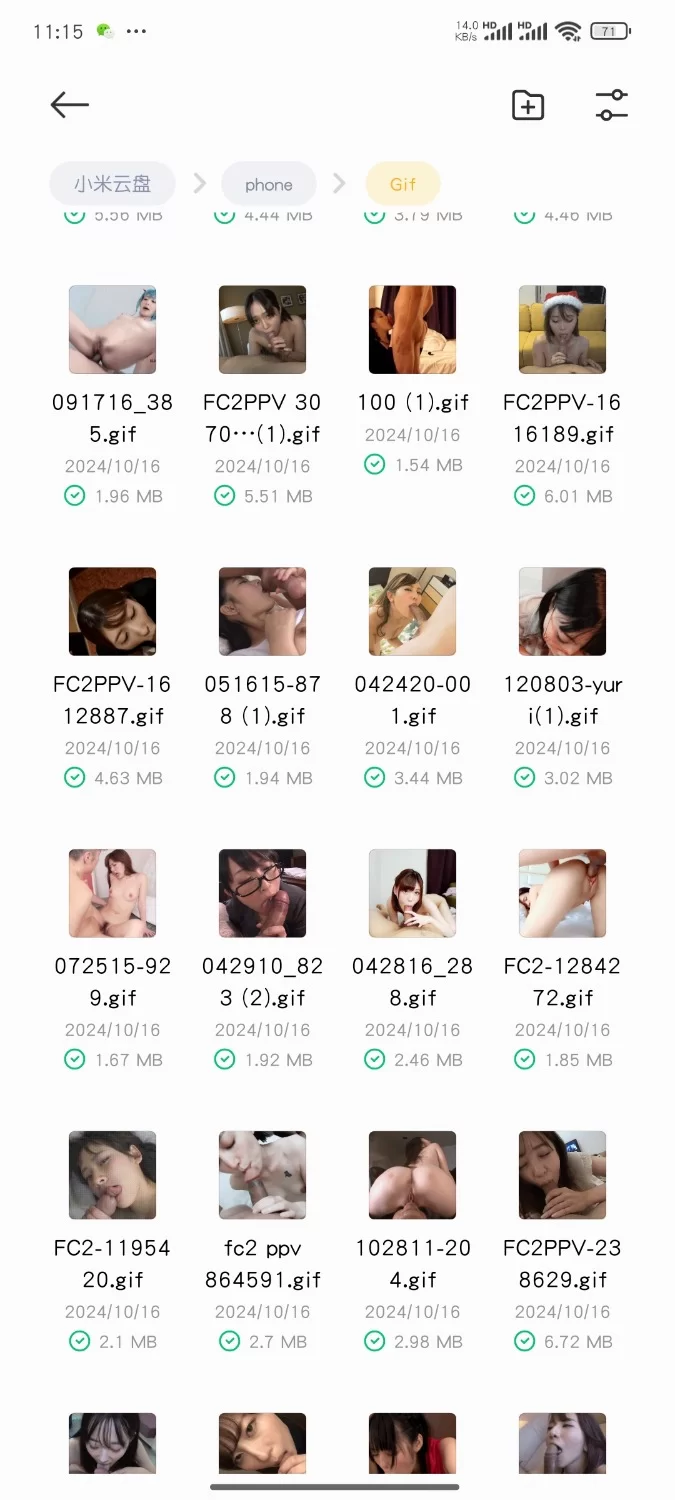Jump to 小米云盘 in the breadcrumb
Viewport: 675px width, 1500px height.
(x=112, y=184)
